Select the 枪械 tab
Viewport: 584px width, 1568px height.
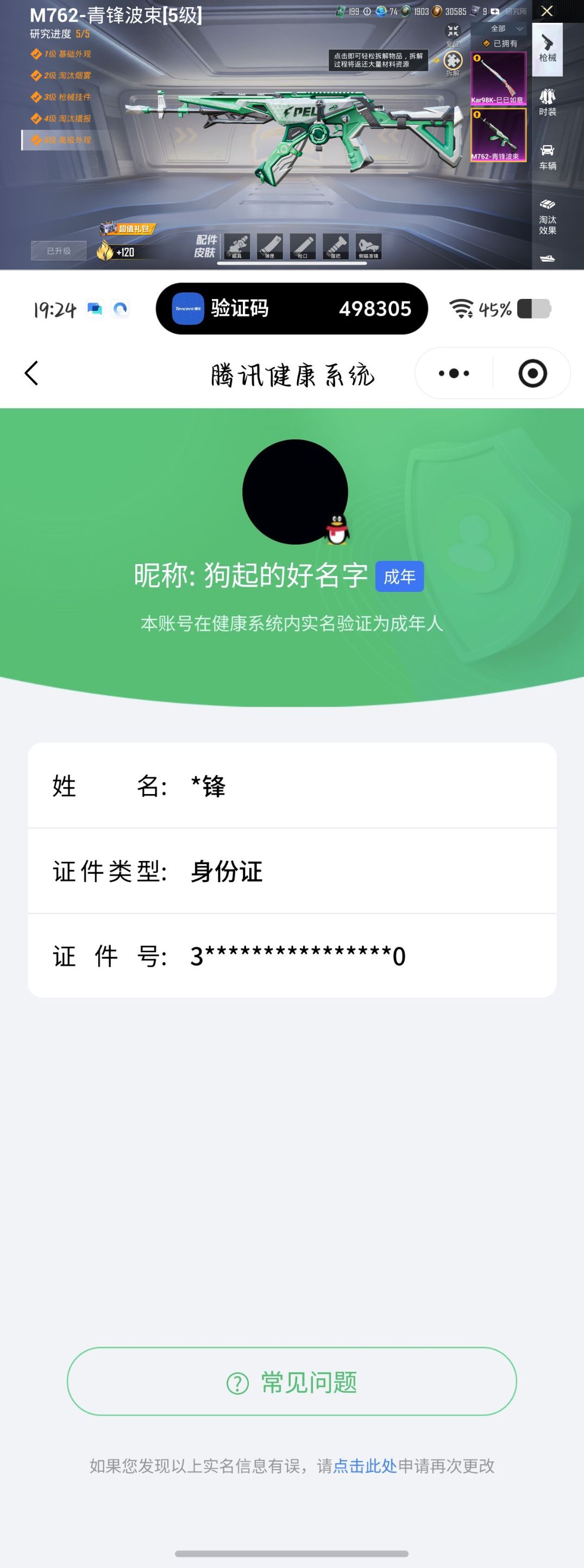(x=548, y=49)
